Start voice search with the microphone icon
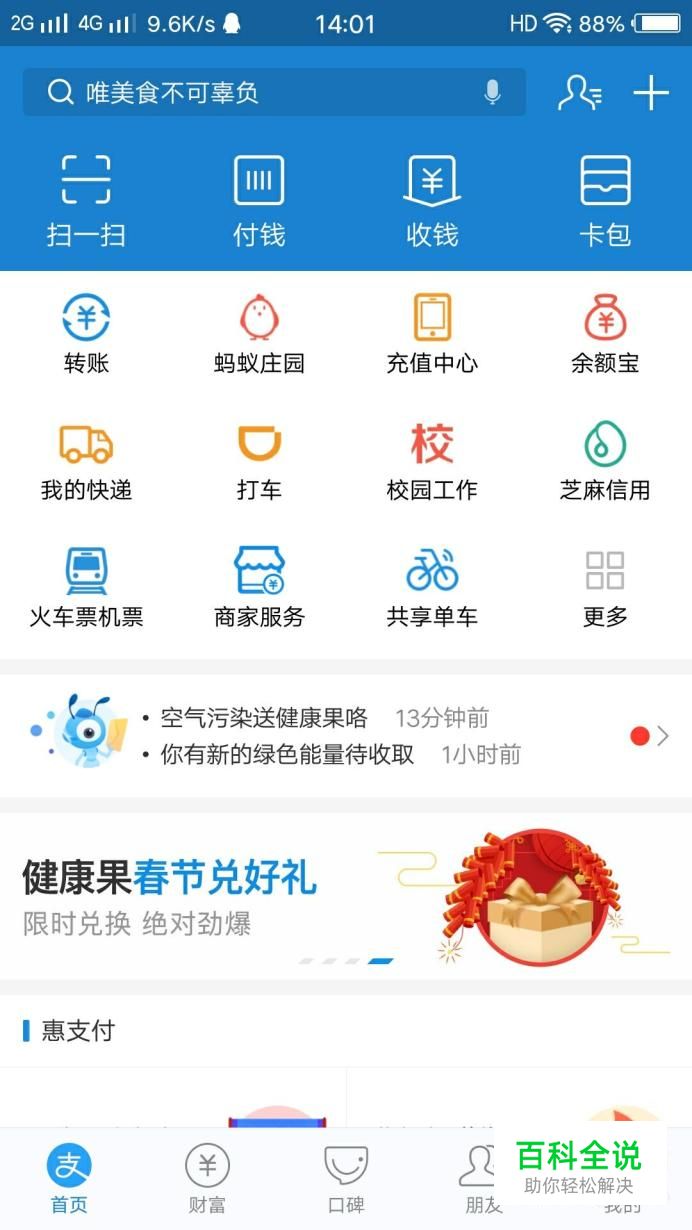The height and width of the screenshot is (1230, 692). point(492,93)
